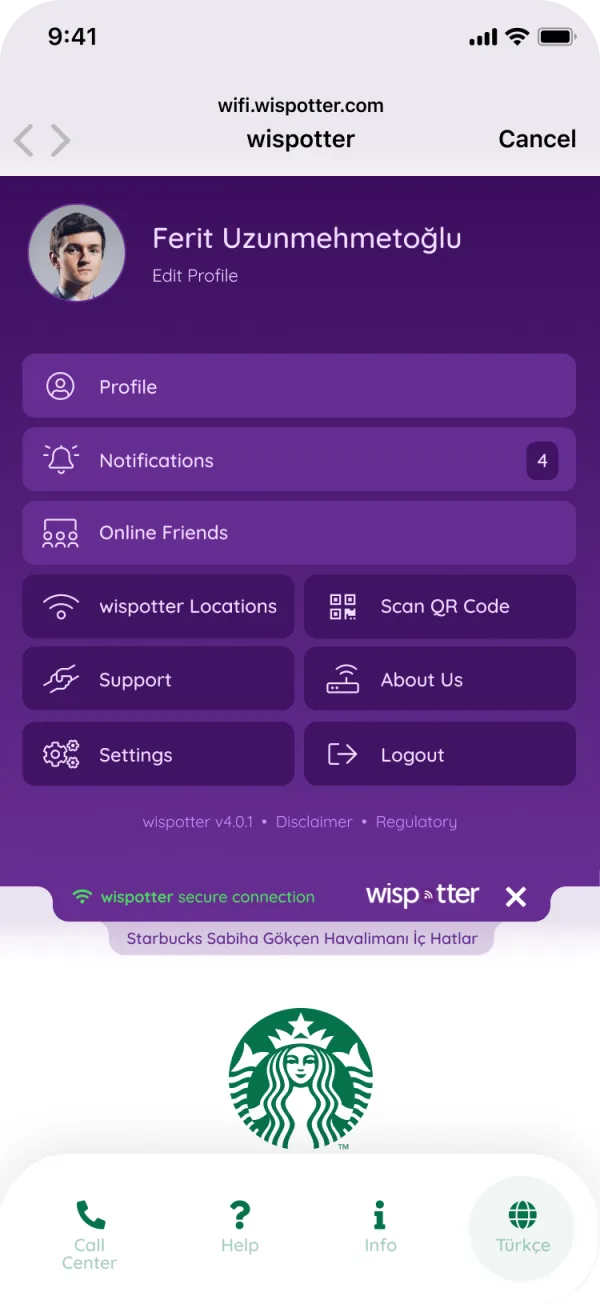Open the Disclaimer link
Screen dimensions: 600x1304
314,822
